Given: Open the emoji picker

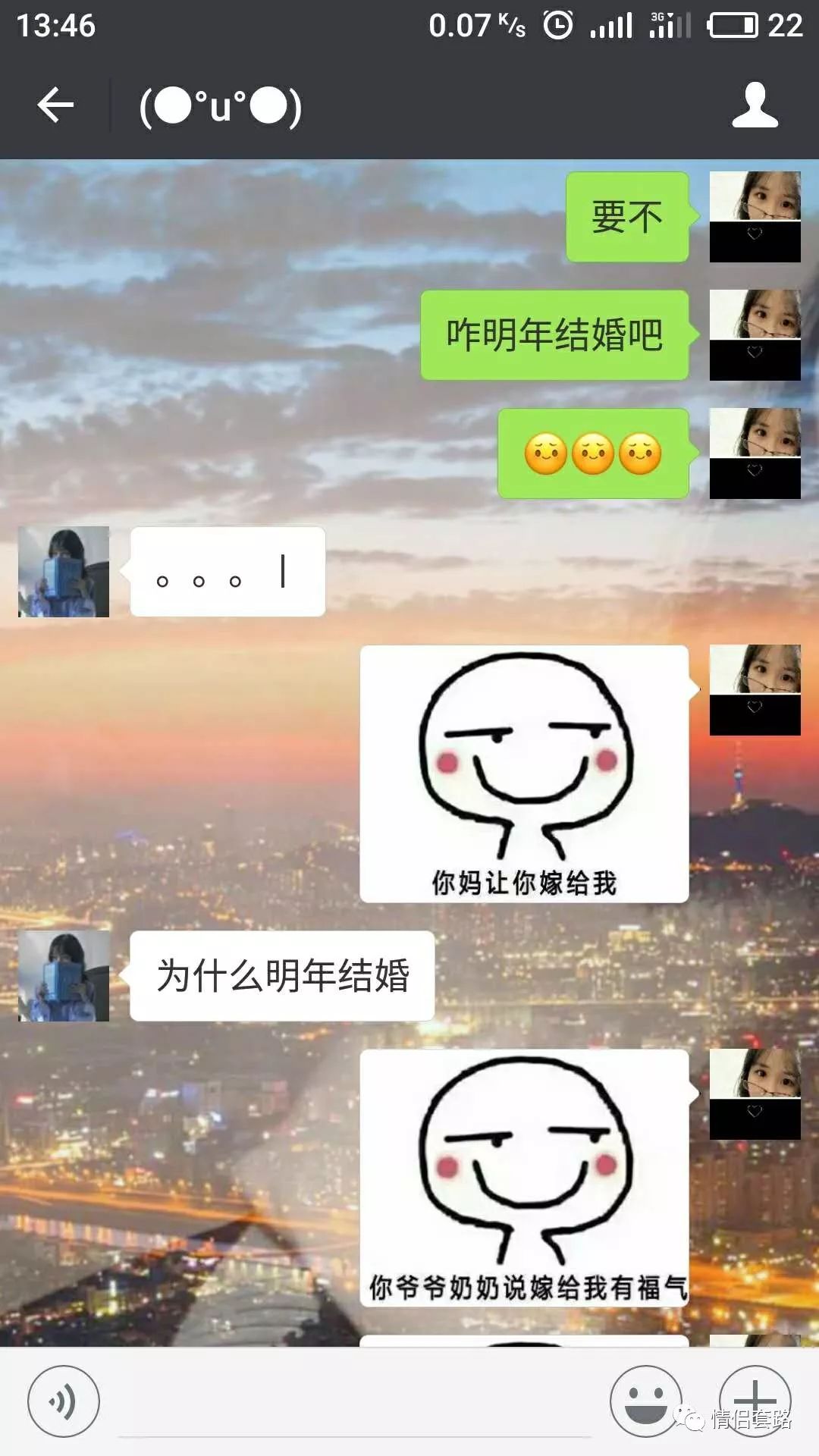Looking at the screenshot, I should click(645, 1401).
